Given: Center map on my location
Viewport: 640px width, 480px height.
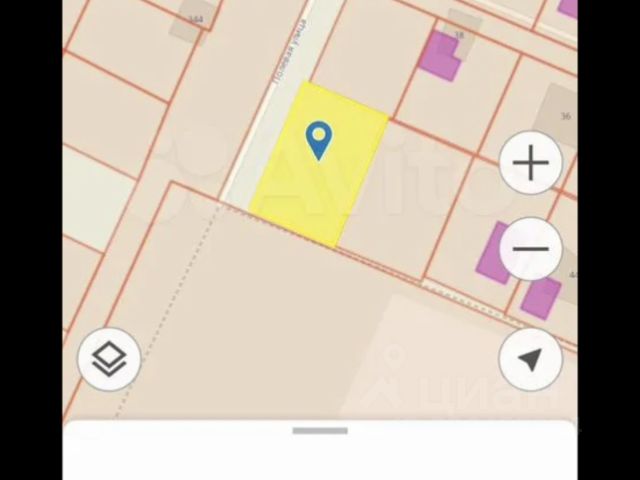Looking at the screenshot, I should tap(530, 359).
